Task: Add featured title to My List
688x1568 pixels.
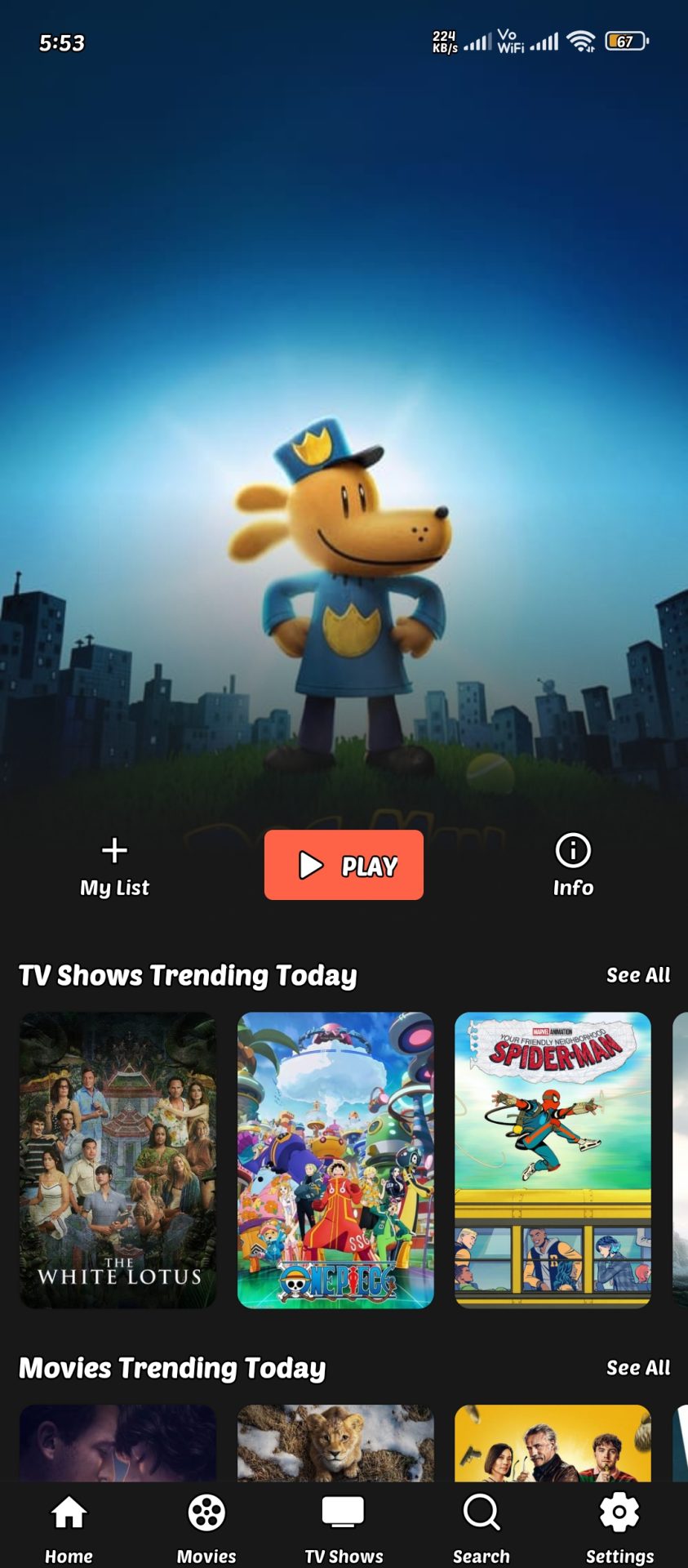Action: pyautogui.click(x=114, y=866)
